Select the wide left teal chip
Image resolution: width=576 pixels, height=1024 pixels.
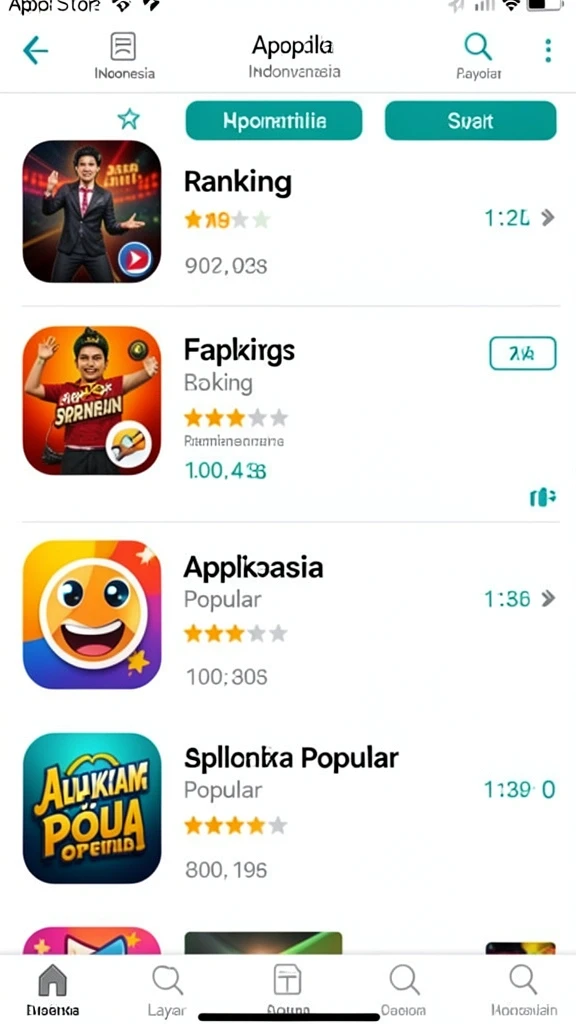[274, 121]
